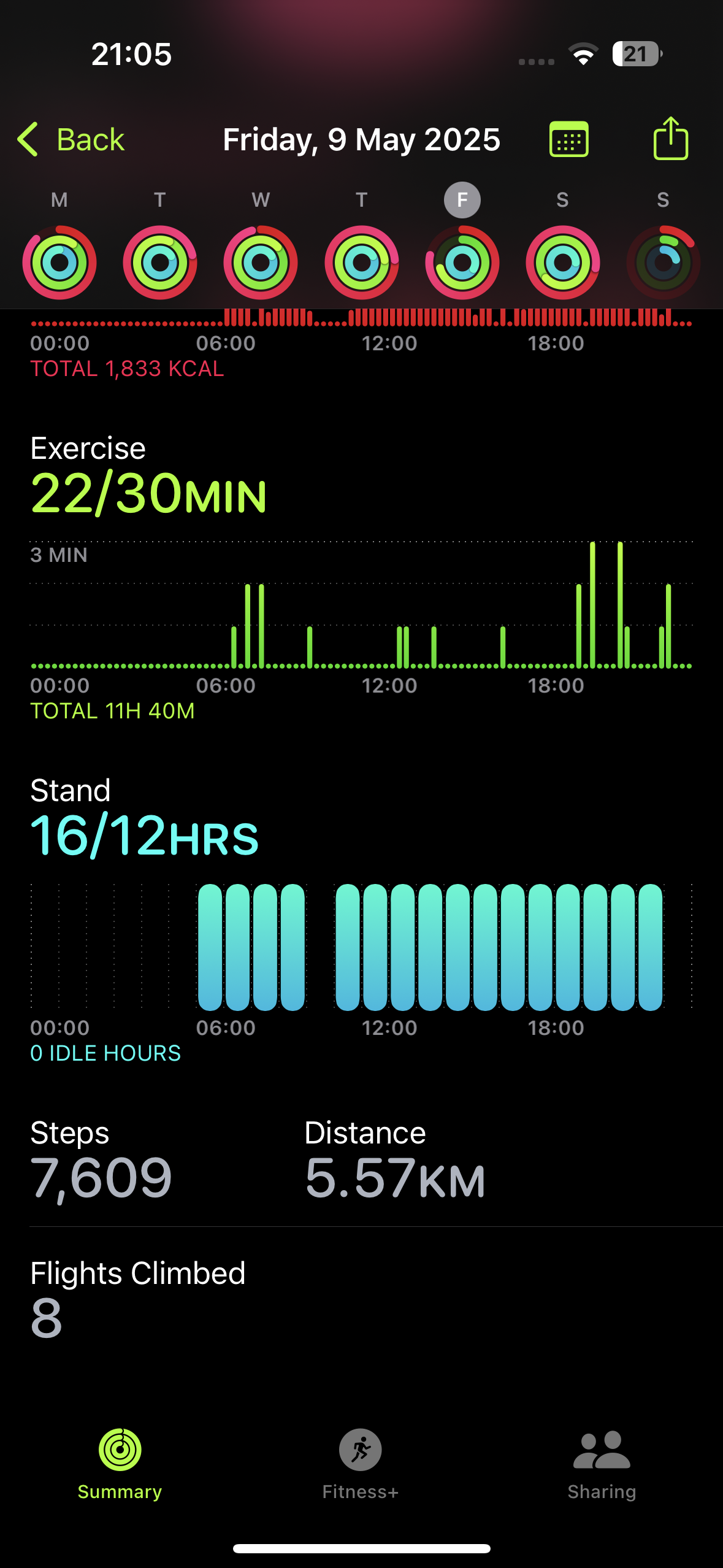The height and width of the screenshot is (1568, 723).
Task: Open the calendar month view
Action: [569, 139]
